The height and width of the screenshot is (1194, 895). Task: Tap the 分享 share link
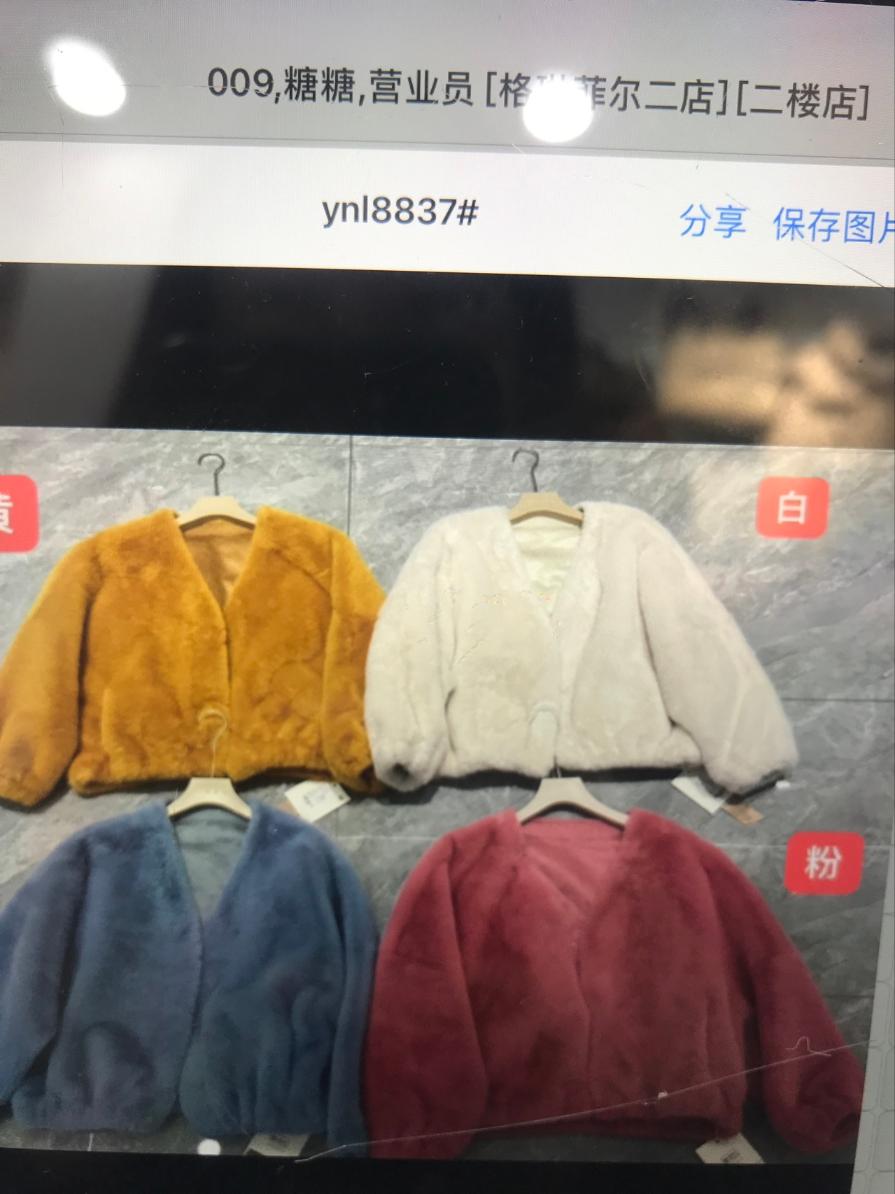coord(712,221)
